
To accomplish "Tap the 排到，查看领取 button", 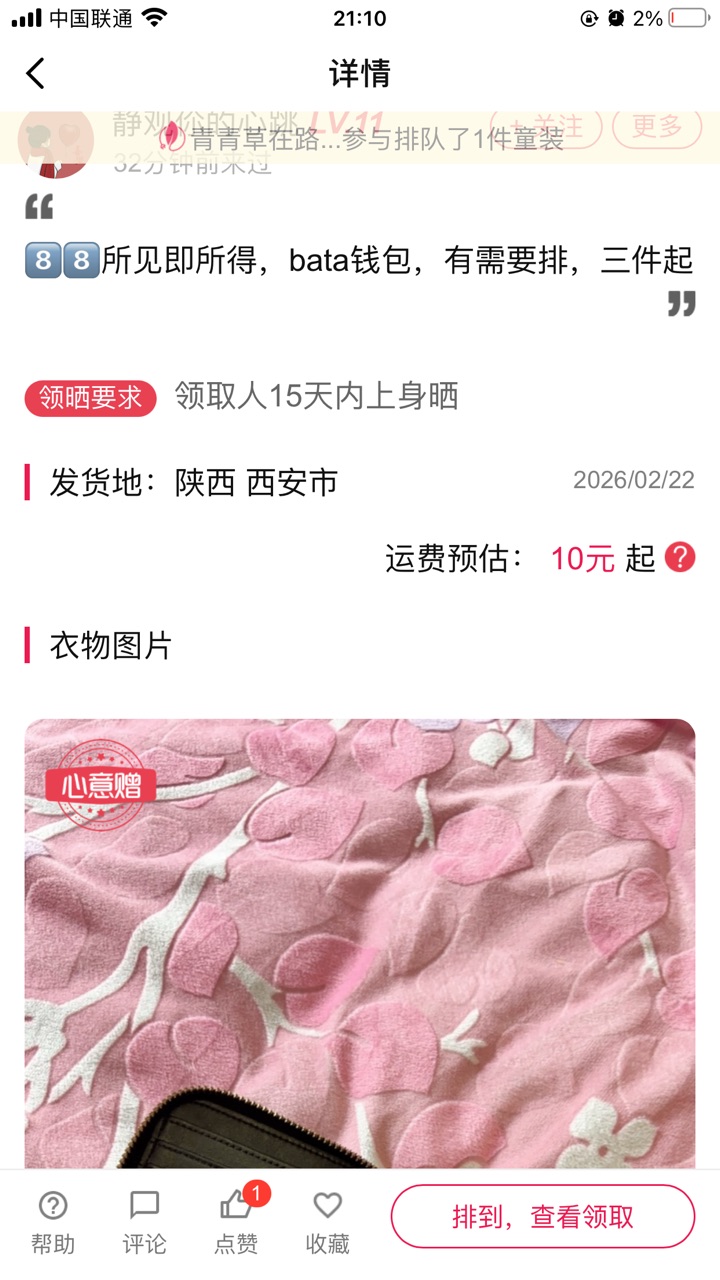I will (542, 1217).
